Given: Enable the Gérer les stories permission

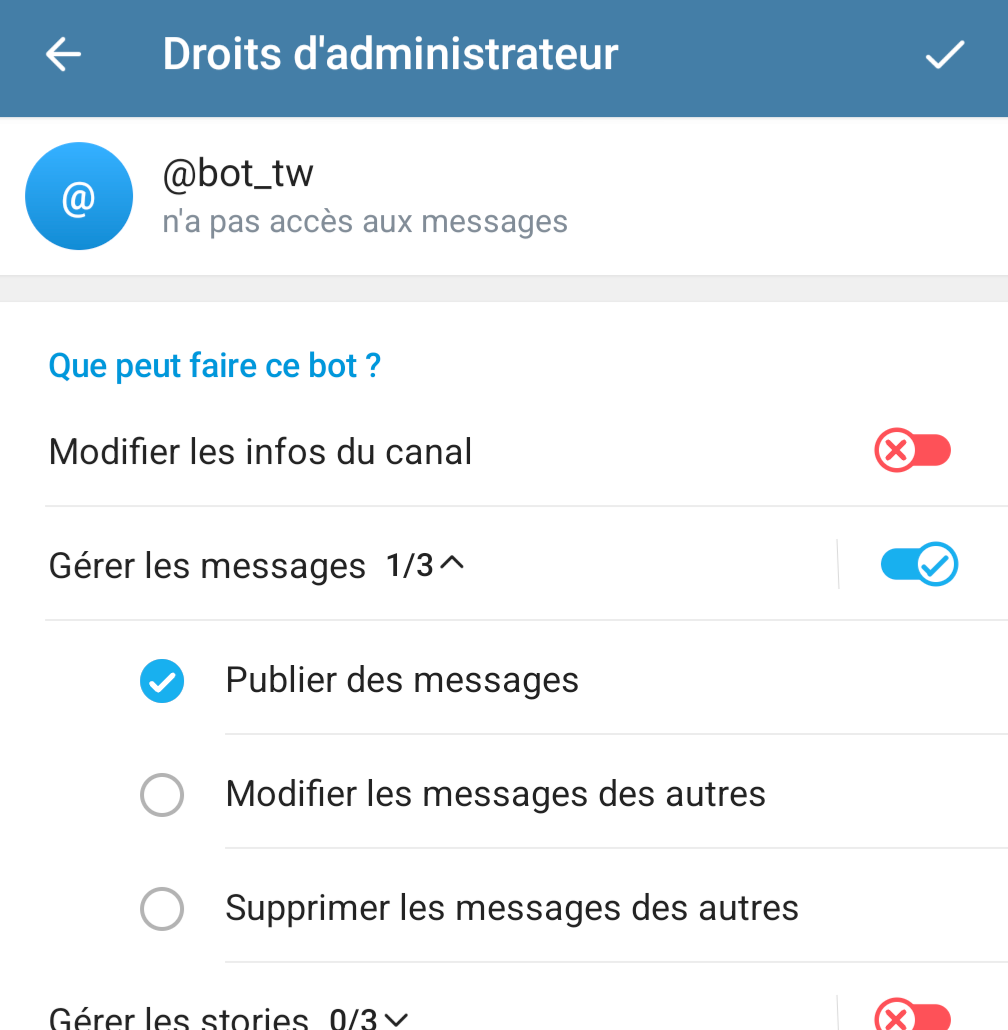Looking at the screenshot, I should (x=912, y=1017).
